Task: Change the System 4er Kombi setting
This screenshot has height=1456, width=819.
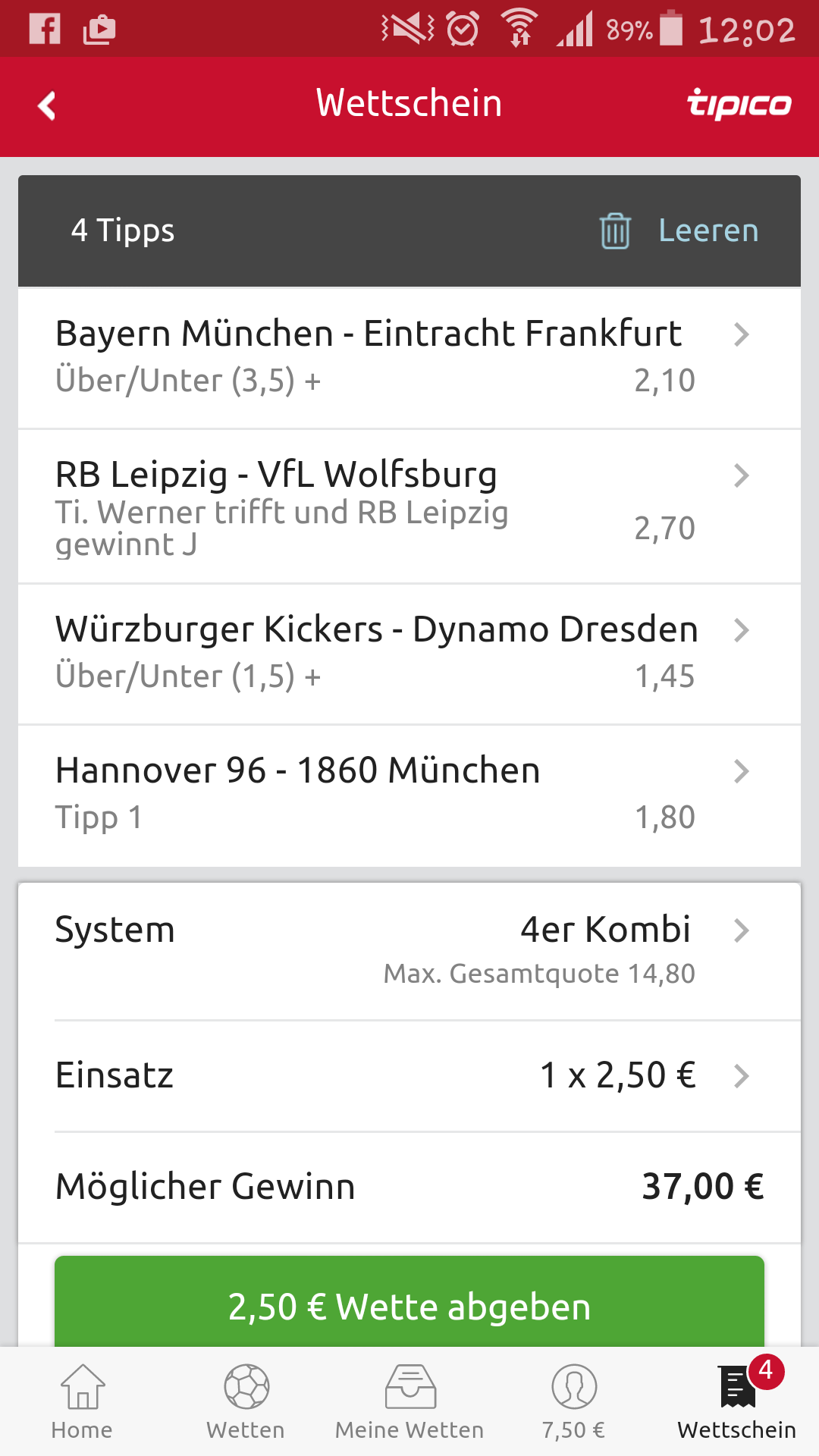Action: tap(409, 949)
